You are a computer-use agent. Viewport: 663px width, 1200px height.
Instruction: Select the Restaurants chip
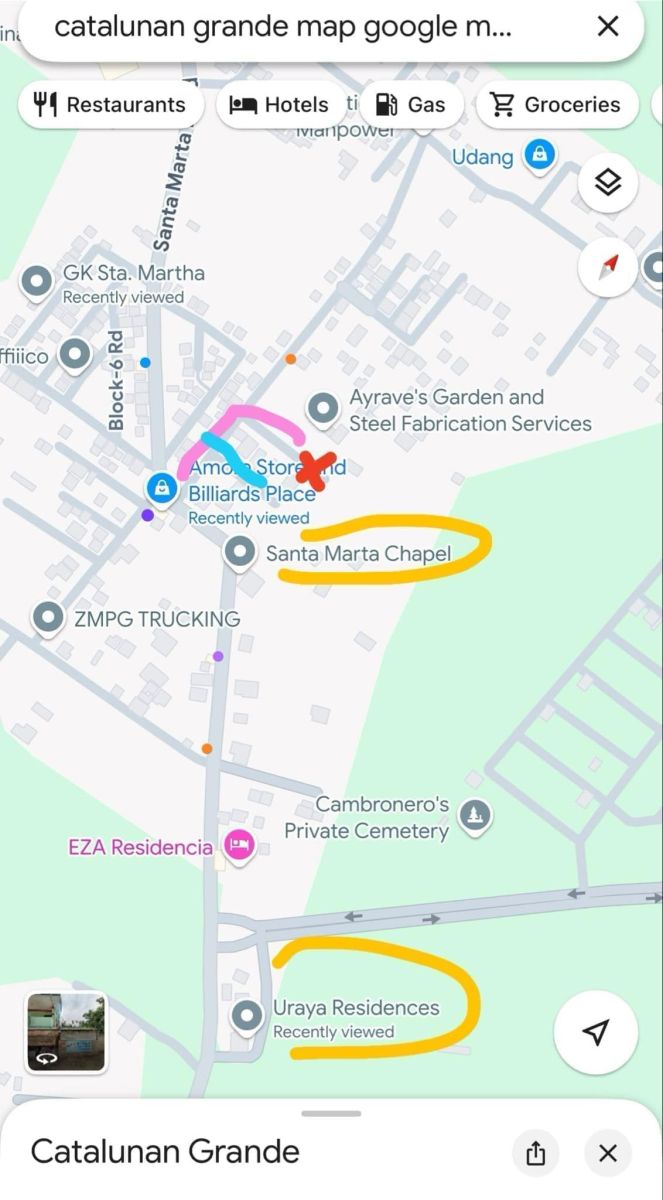(x=110, y=104)
